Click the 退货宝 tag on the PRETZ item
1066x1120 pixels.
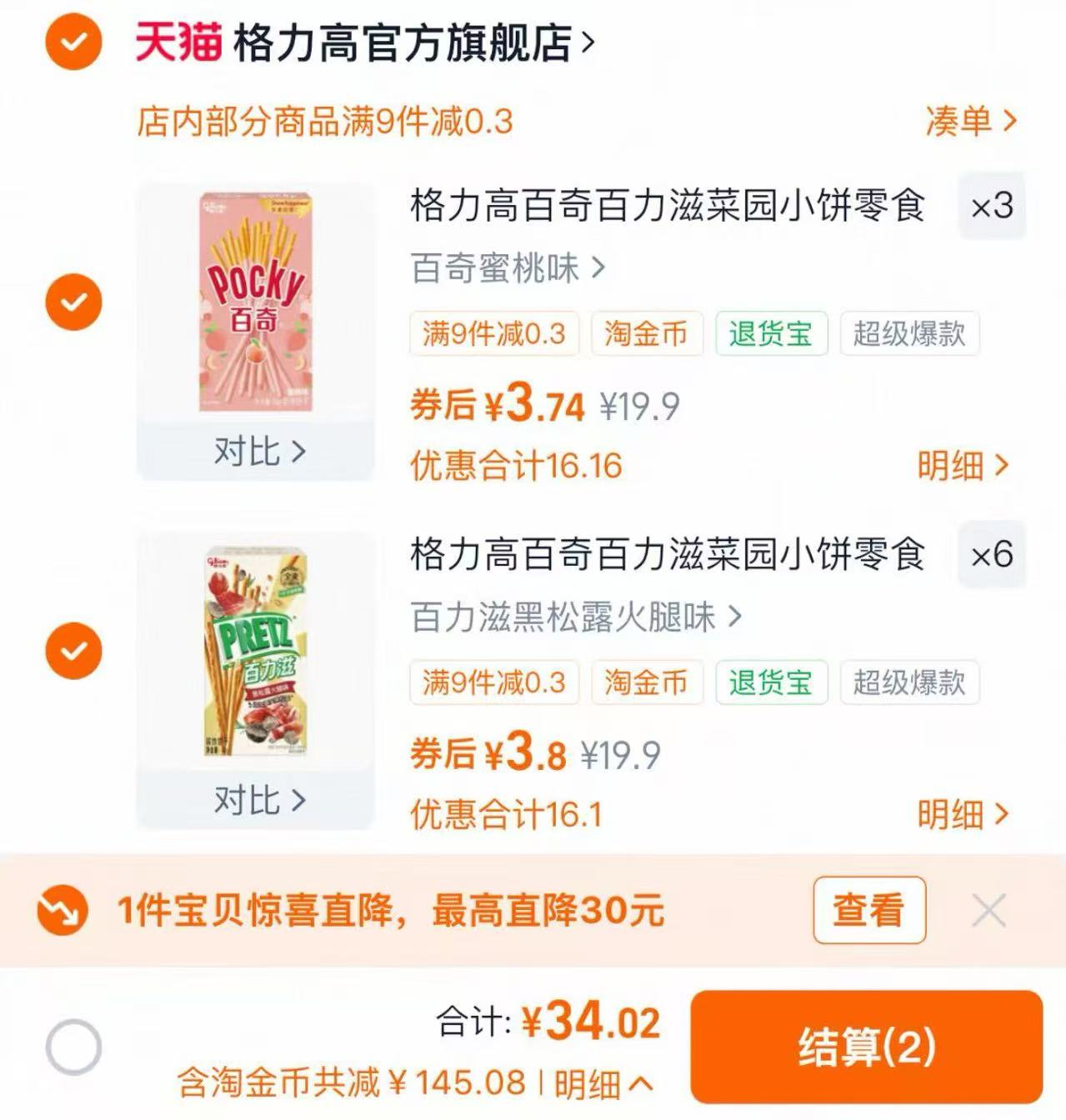point(772,683)
